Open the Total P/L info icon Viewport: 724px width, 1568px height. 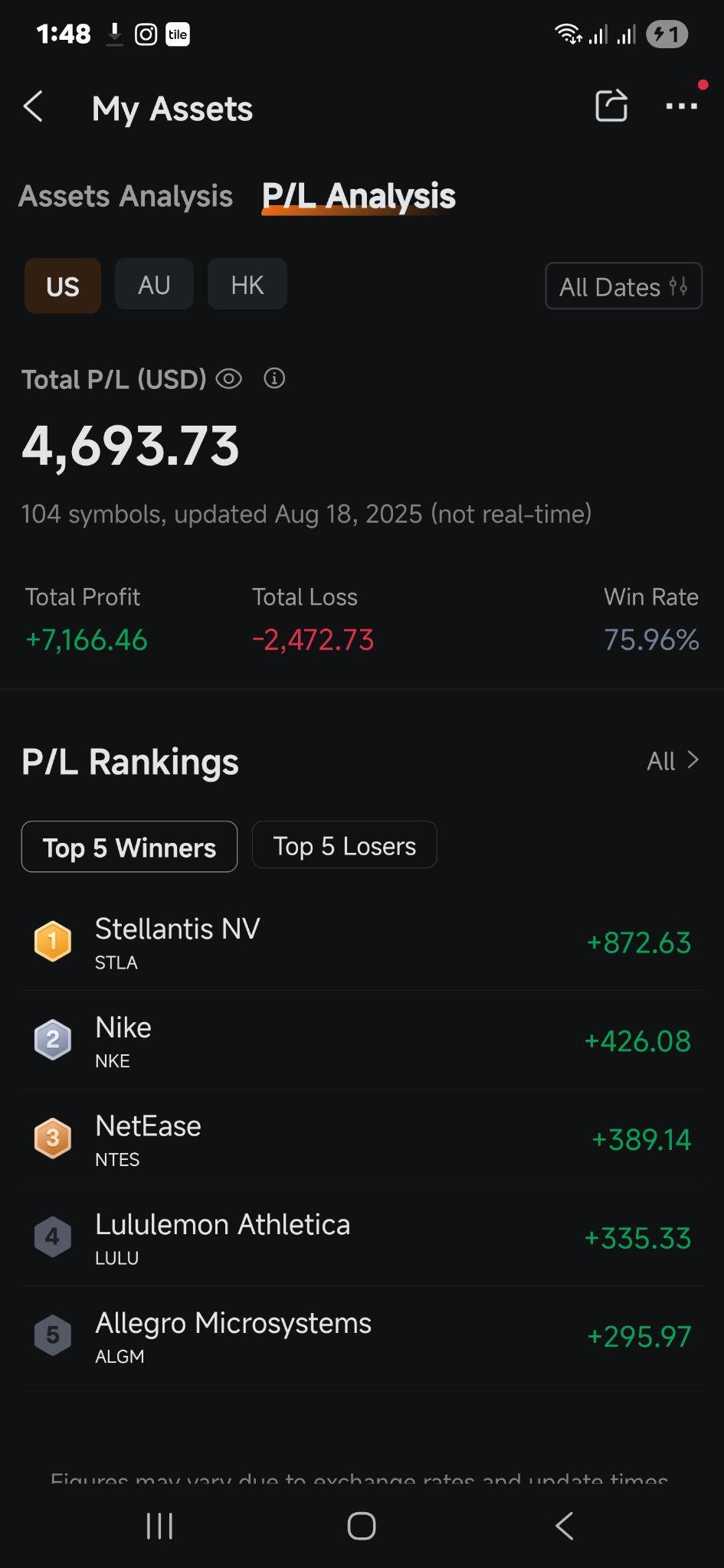tap(274, 378)
